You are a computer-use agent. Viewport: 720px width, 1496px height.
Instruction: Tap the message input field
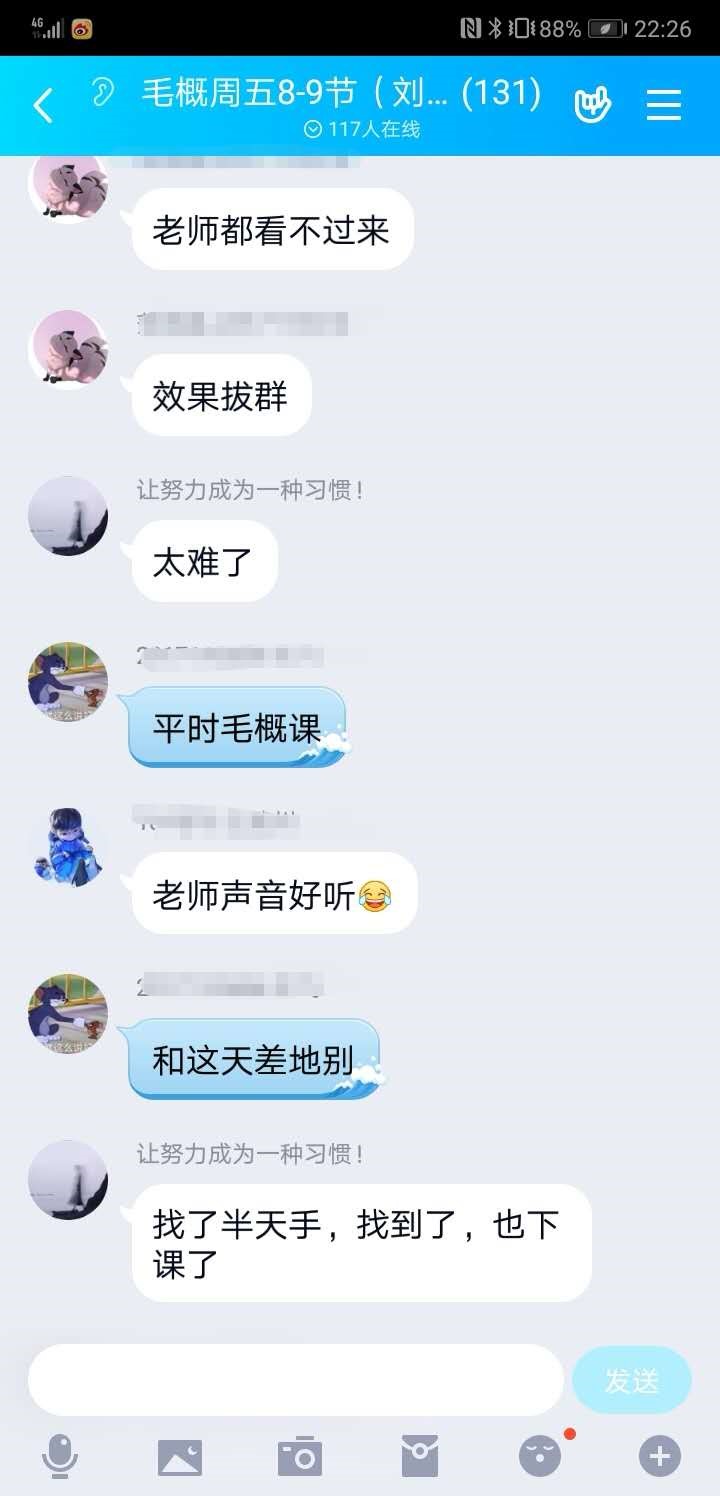coord(296,1380)
